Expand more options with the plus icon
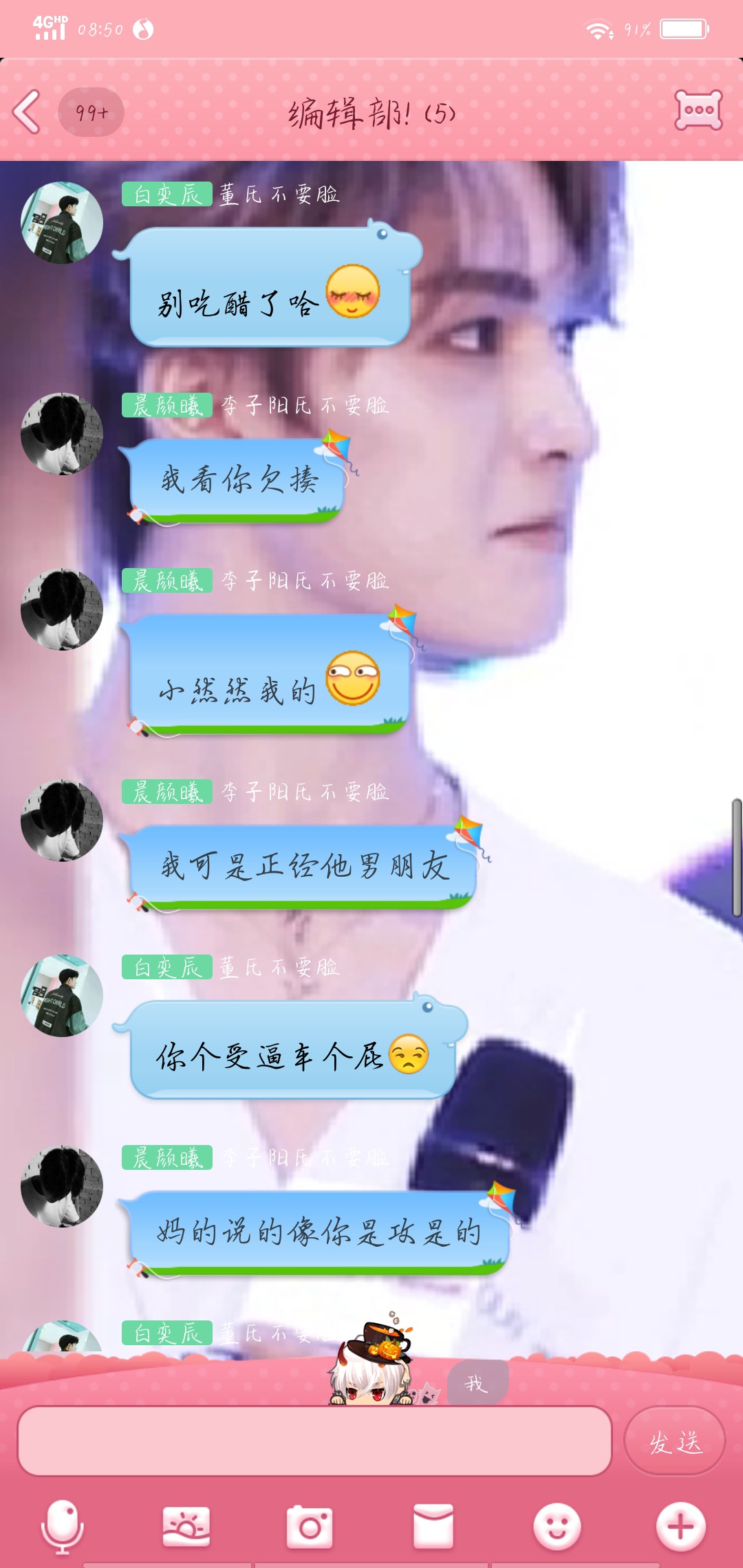 (680, 1527)
